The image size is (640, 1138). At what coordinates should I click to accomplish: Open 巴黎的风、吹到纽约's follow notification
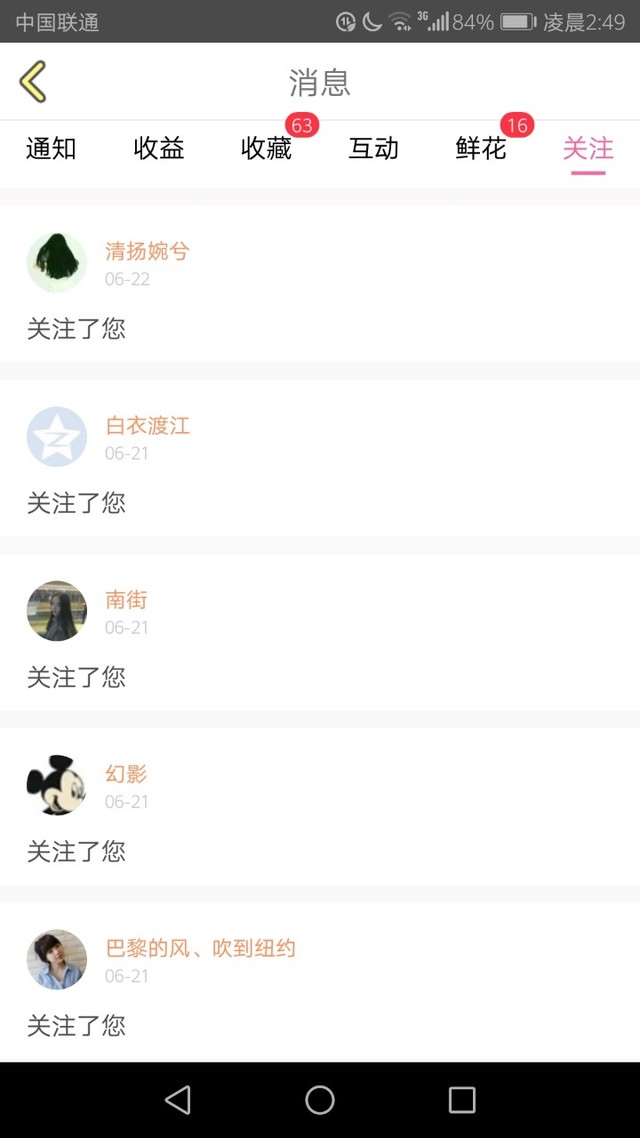click(320, 981)
